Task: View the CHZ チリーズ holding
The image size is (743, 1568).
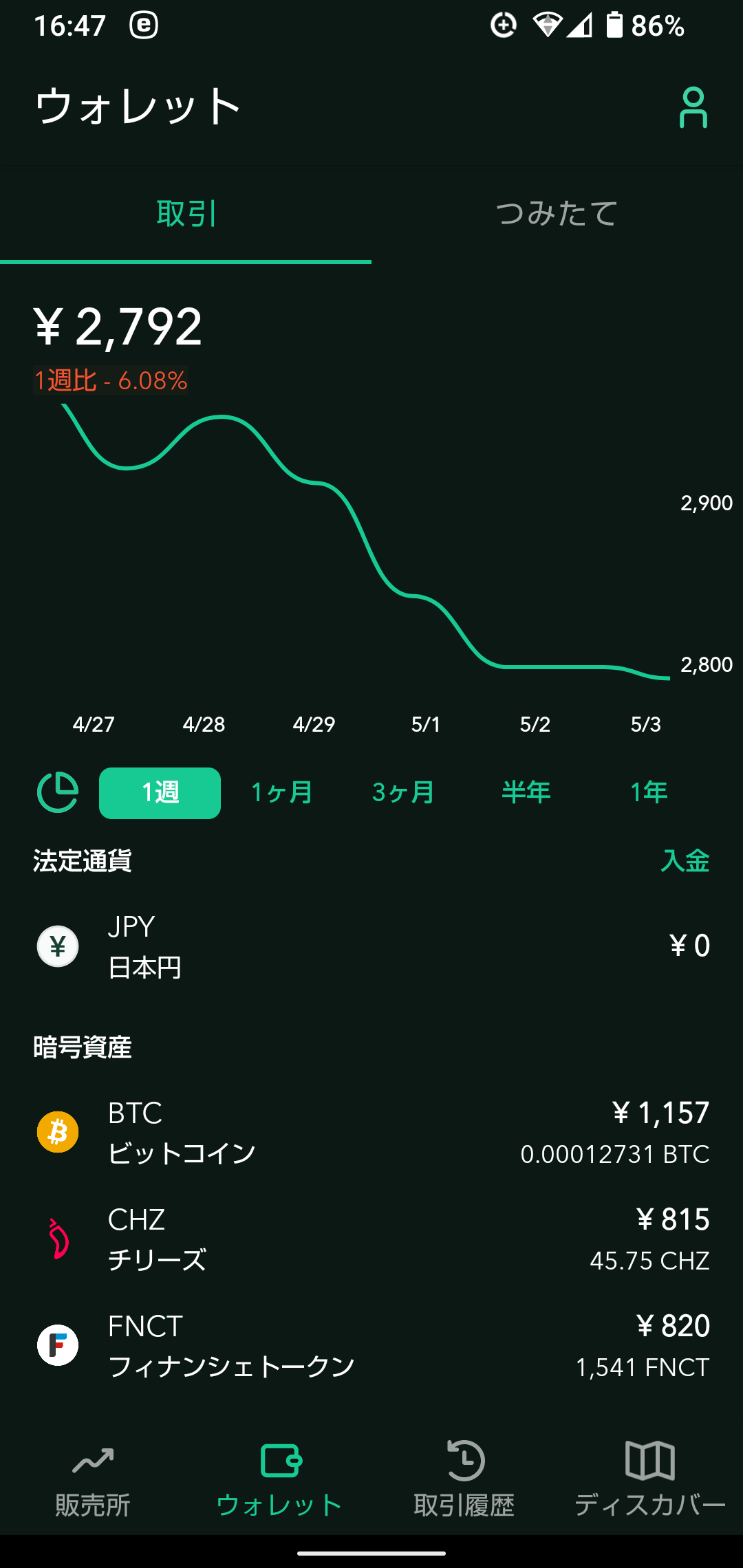Action: click(x=371, y=1239)
